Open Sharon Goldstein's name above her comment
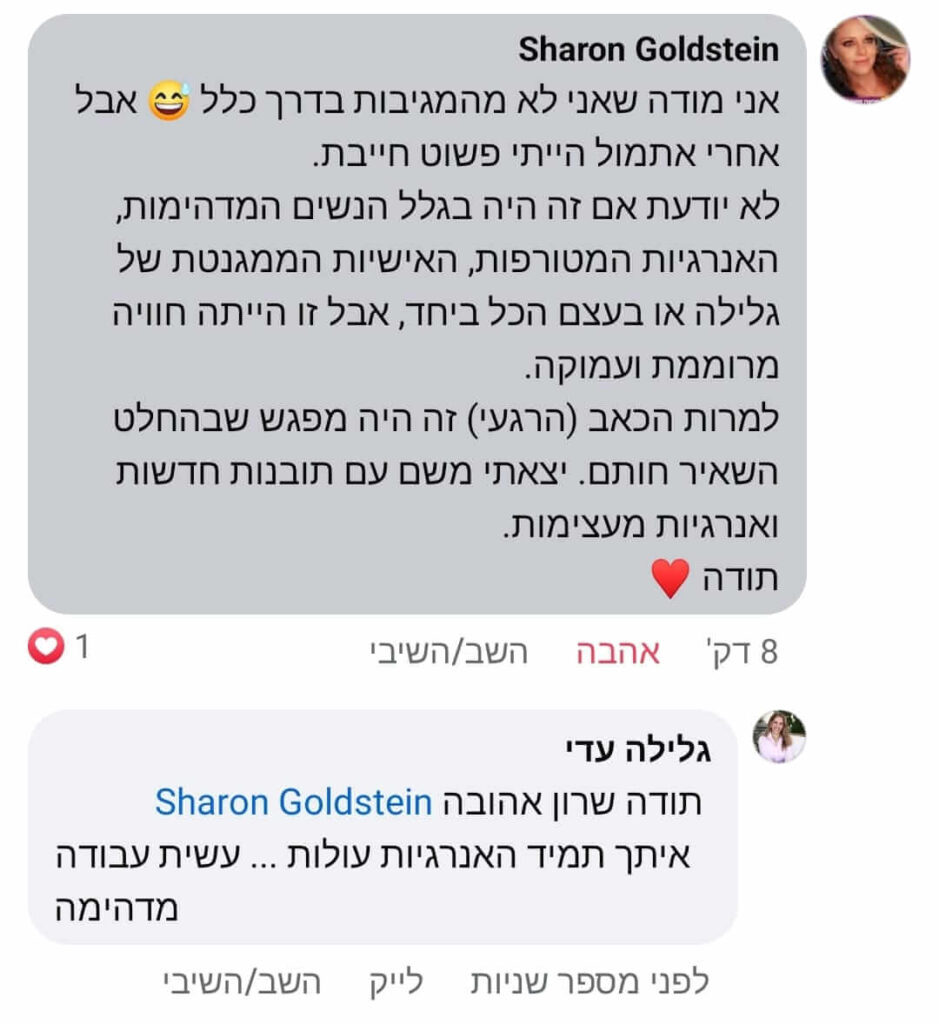Screen dimensions: 939x1024 point(648,50)
